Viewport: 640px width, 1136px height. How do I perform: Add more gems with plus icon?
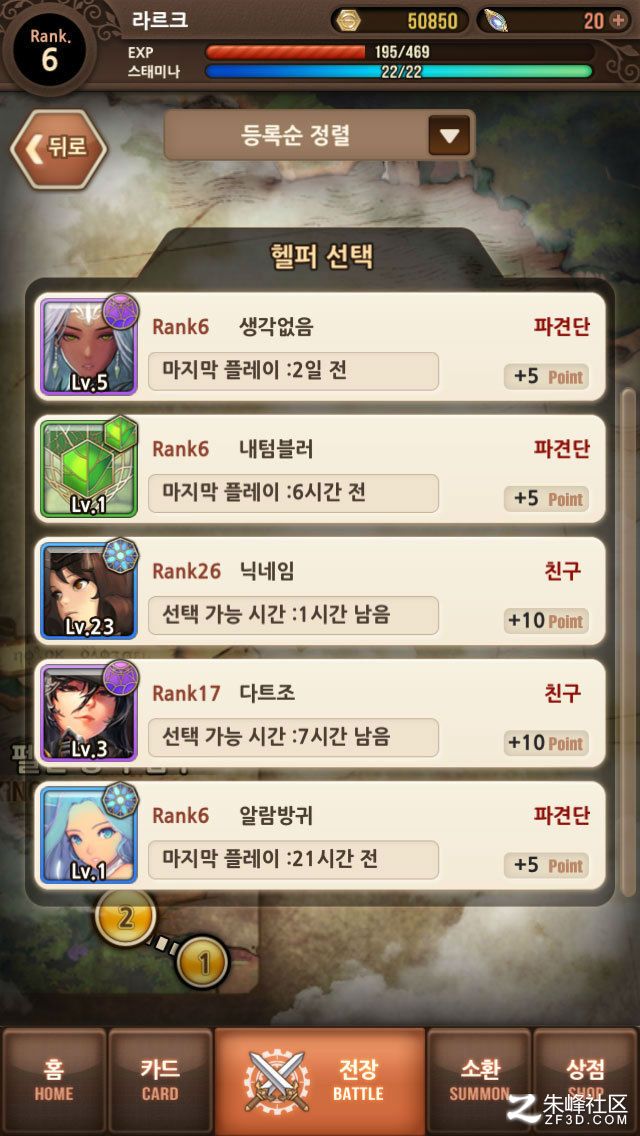(x=619, y=20)
